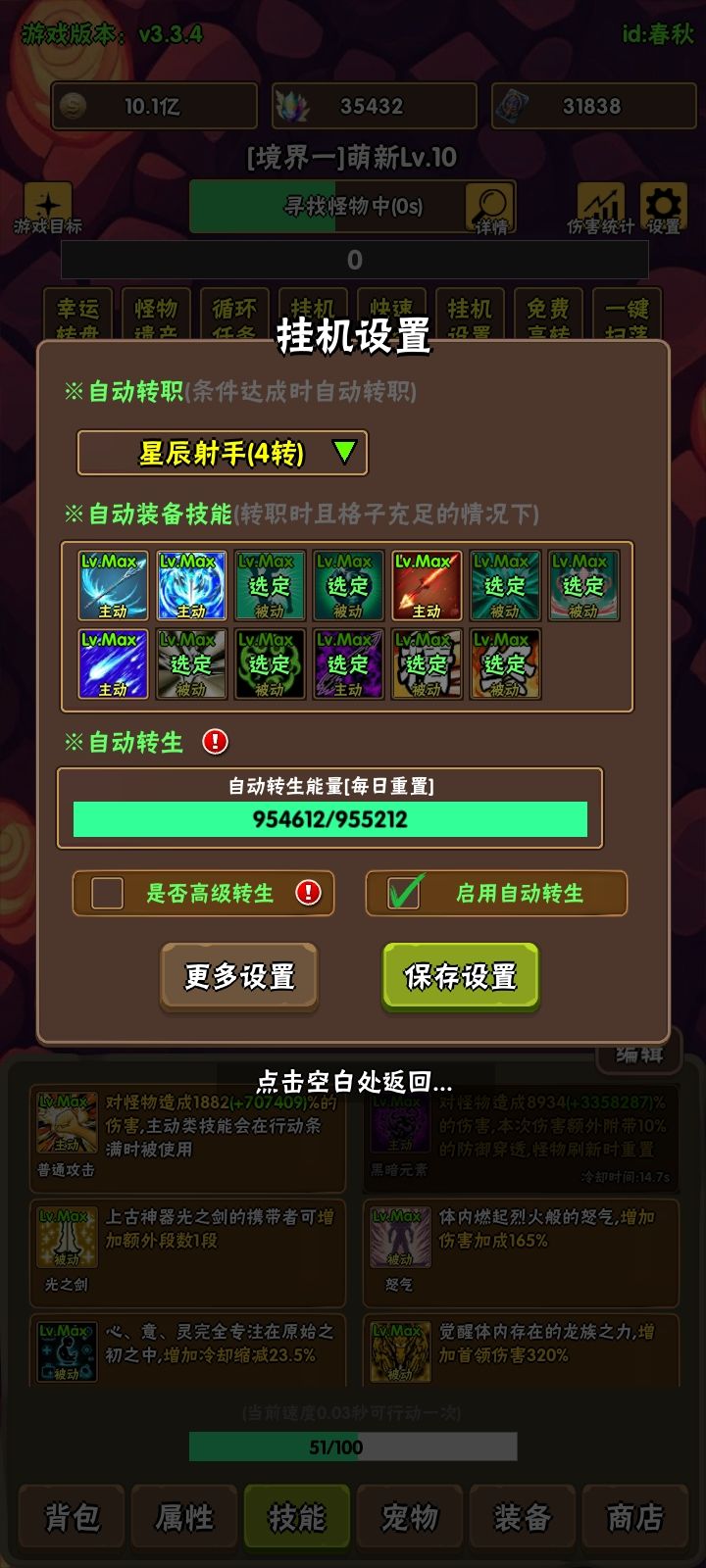Select the red rocket active skill icon
Screen dimensions: 706x1568
427,585
